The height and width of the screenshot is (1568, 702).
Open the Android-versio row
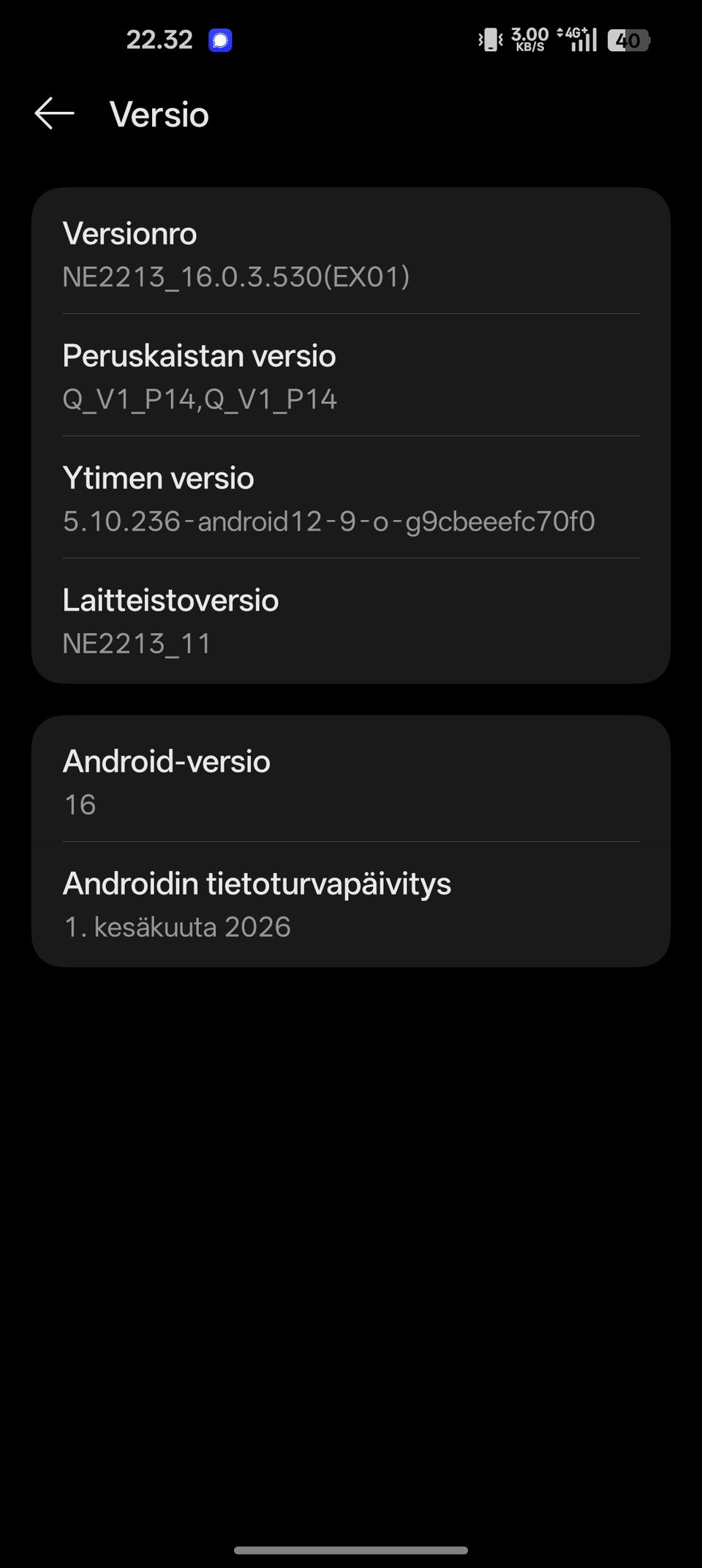click(351, 780)
